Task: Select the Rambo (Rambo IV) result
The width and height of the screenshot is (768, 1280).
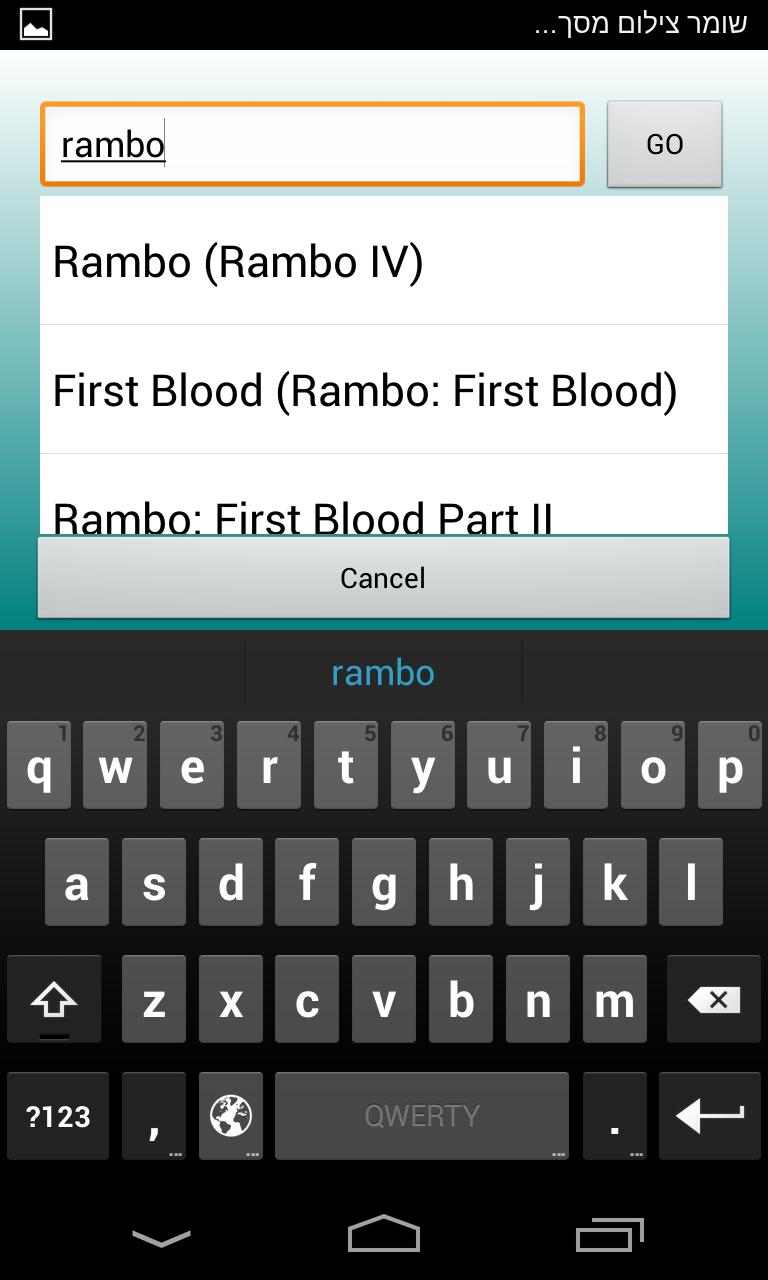Action: coord(383,262)
